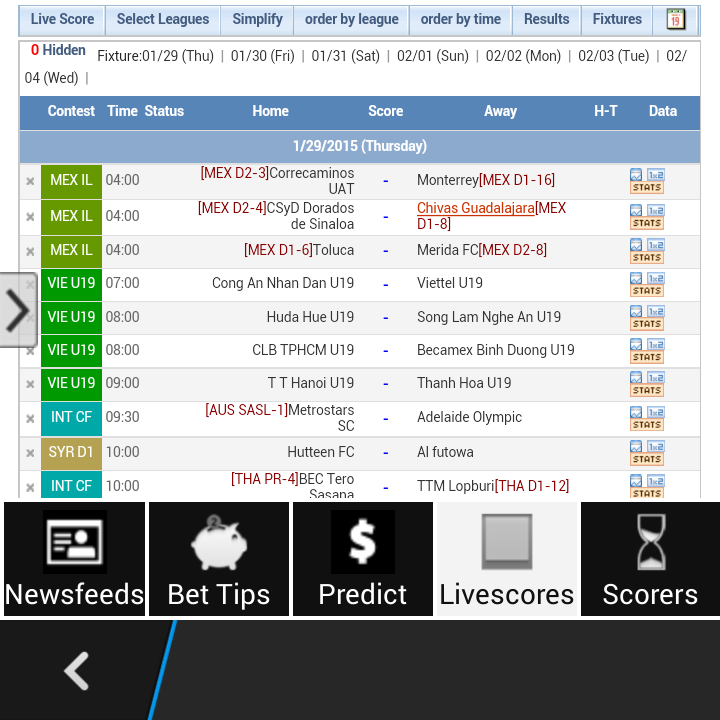720x720 pixels.
Task: Open the Results page
Action: [x=546, y=19]
